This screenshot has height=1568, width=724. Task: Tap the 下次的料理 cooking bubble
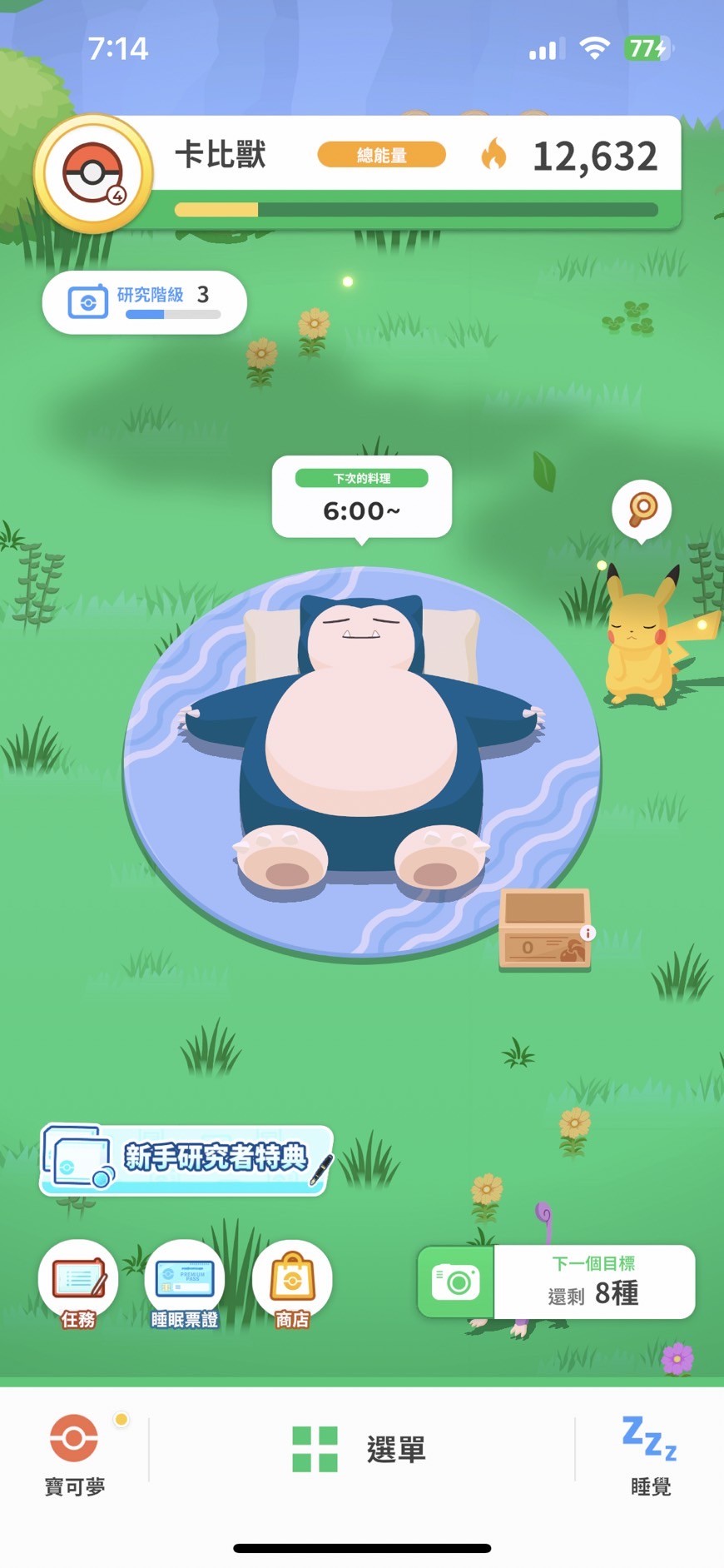point(361,497)
